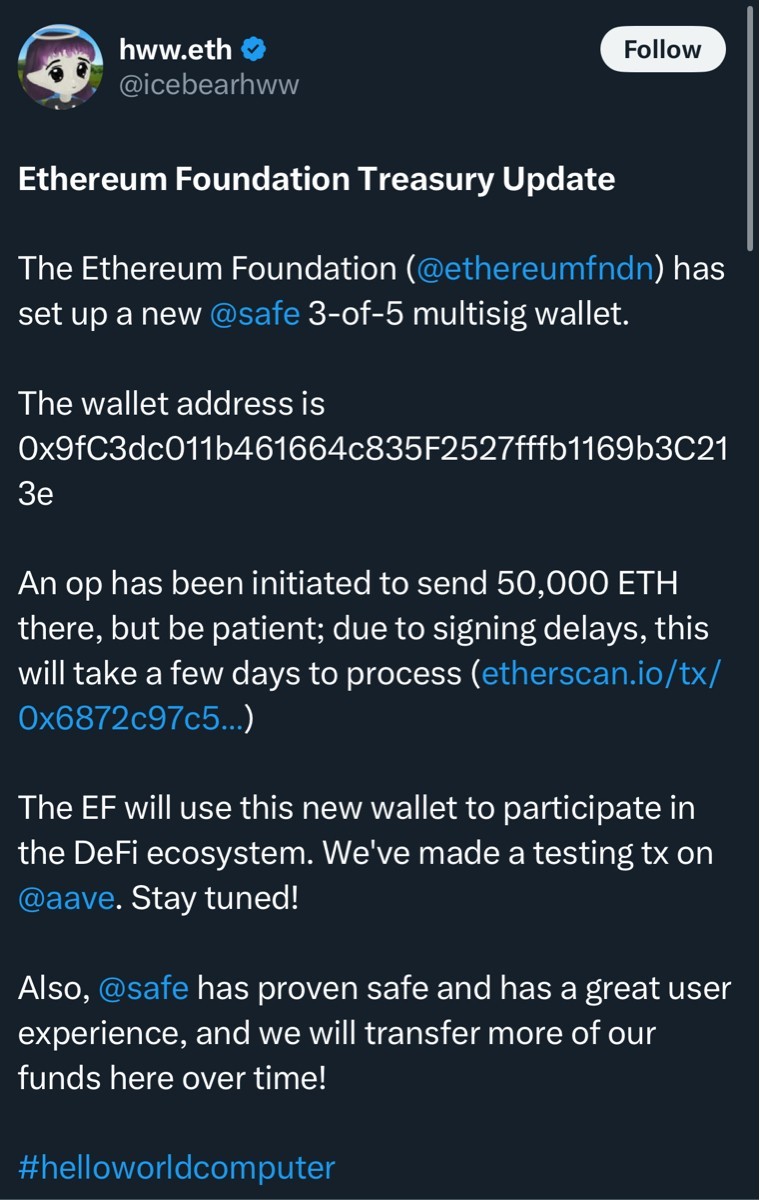The width and height of the screenshot is (760, 1200).
Task: Open the @safe mention after "Also,"
Action: point(144,989)
